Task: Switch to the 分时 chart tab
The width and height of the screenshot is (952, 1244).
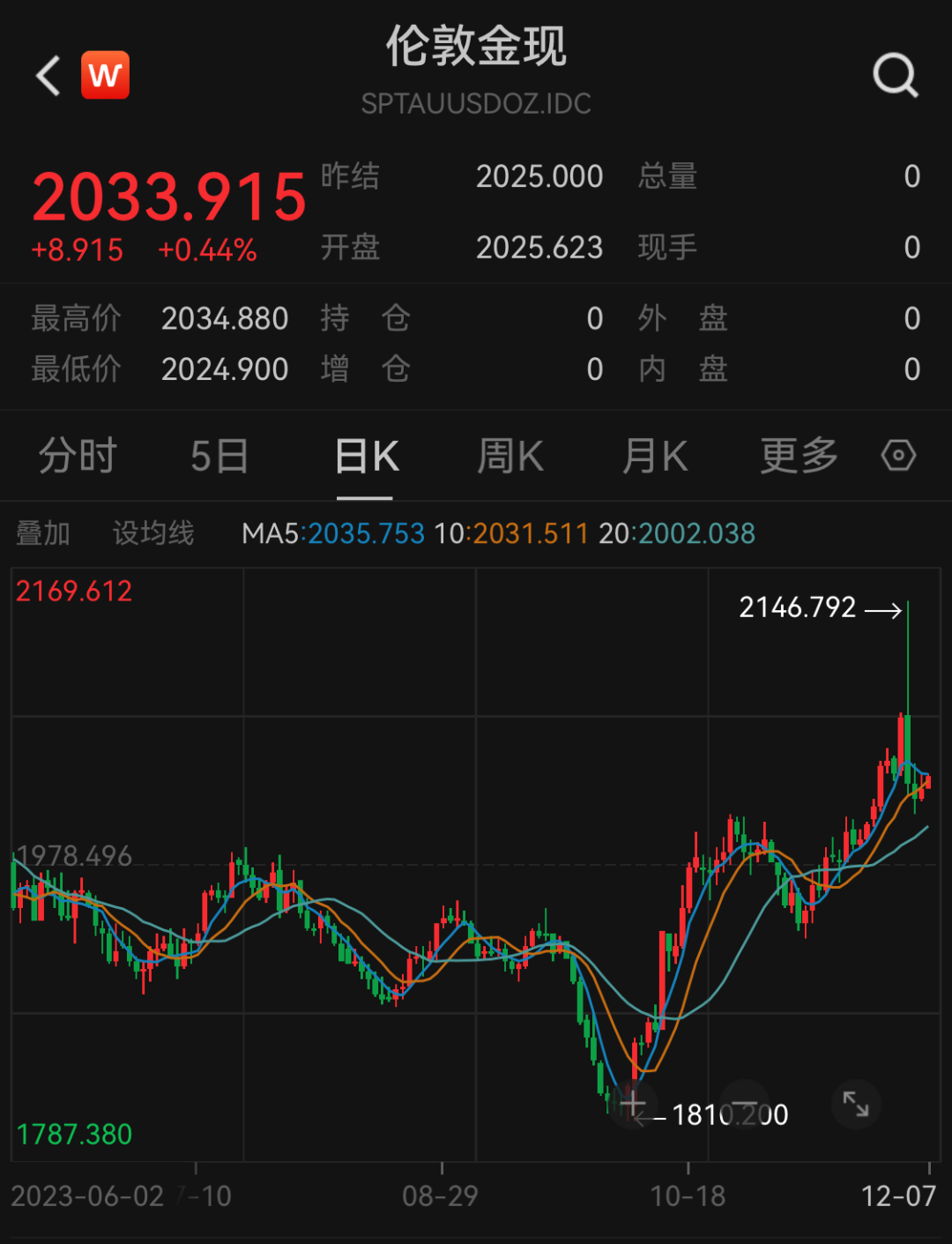Action: [78, 457]
